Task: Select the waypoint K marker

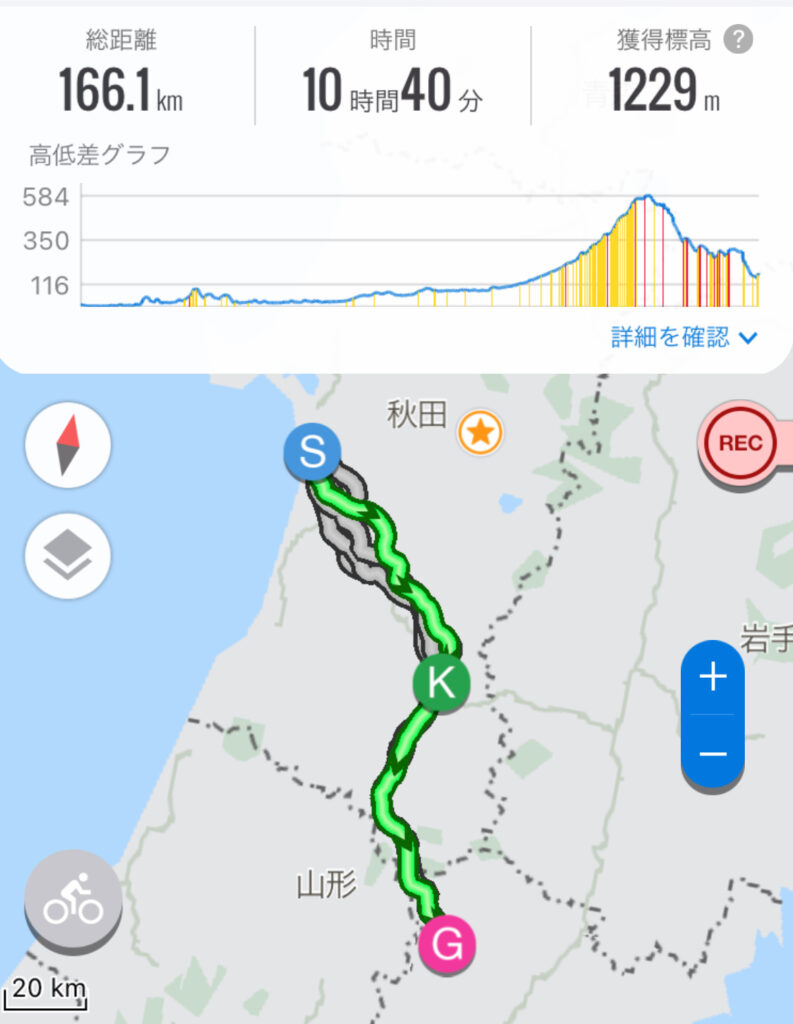Action: click(441, 684)
